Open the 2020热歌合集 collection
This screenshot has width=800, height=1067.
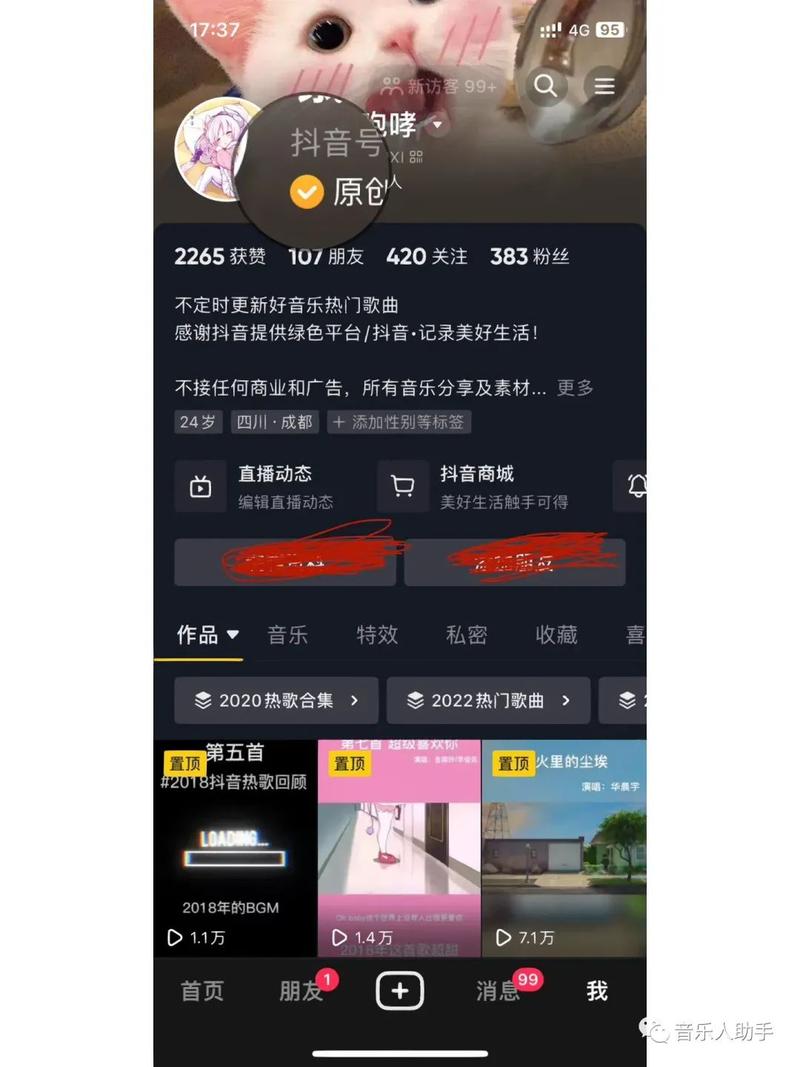pos(276,700)
